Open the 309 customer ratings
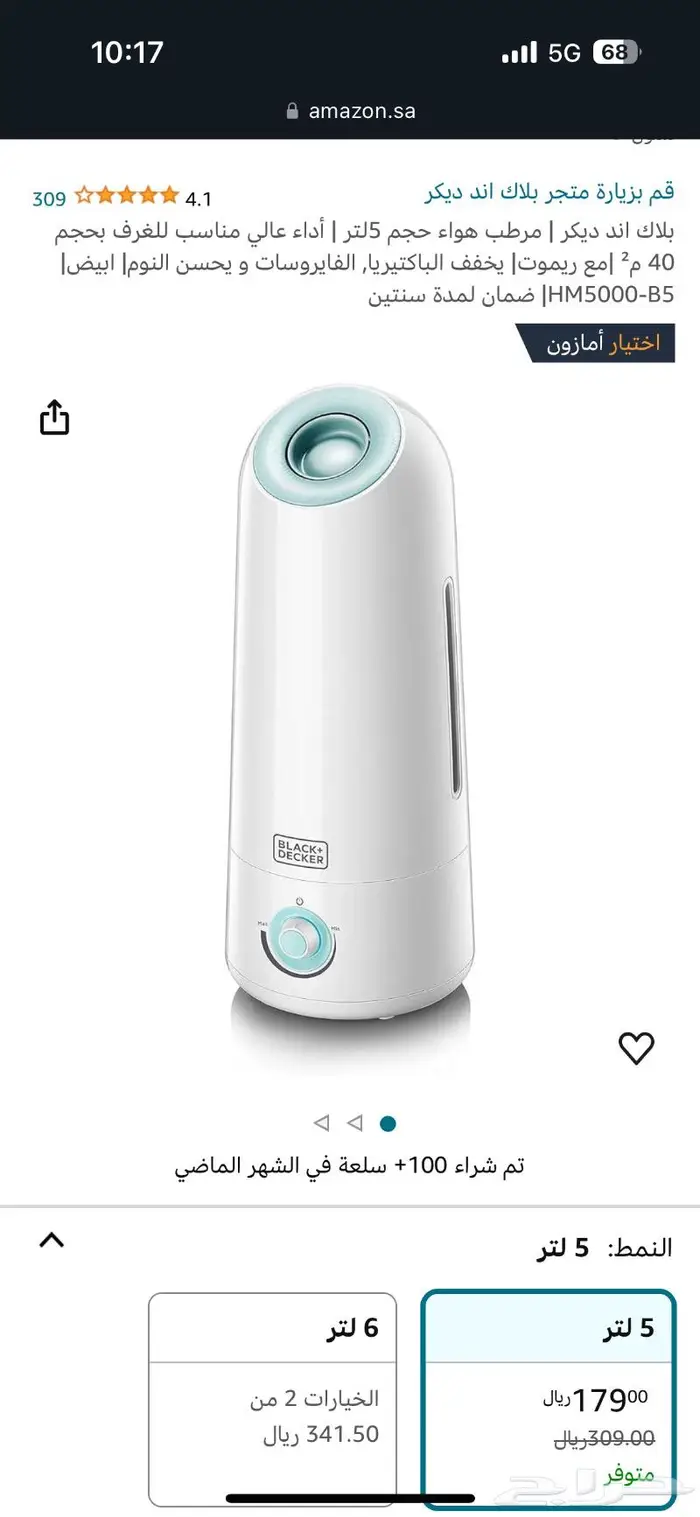Image resolution: width=700 pixels, height=1517 pixels. tap(48, 198)
